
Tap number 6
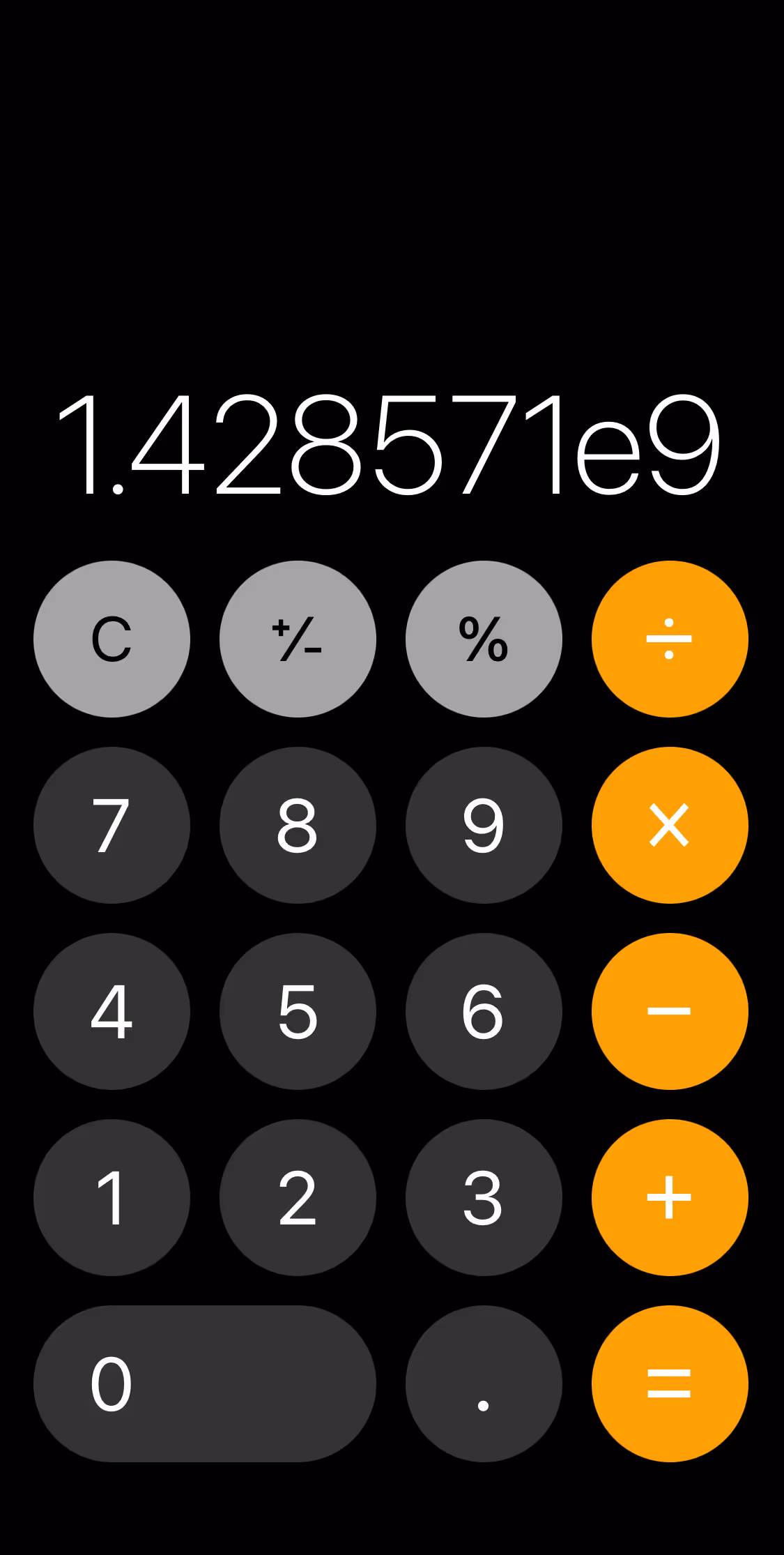pyautogui.click(x=484, y=1011)
